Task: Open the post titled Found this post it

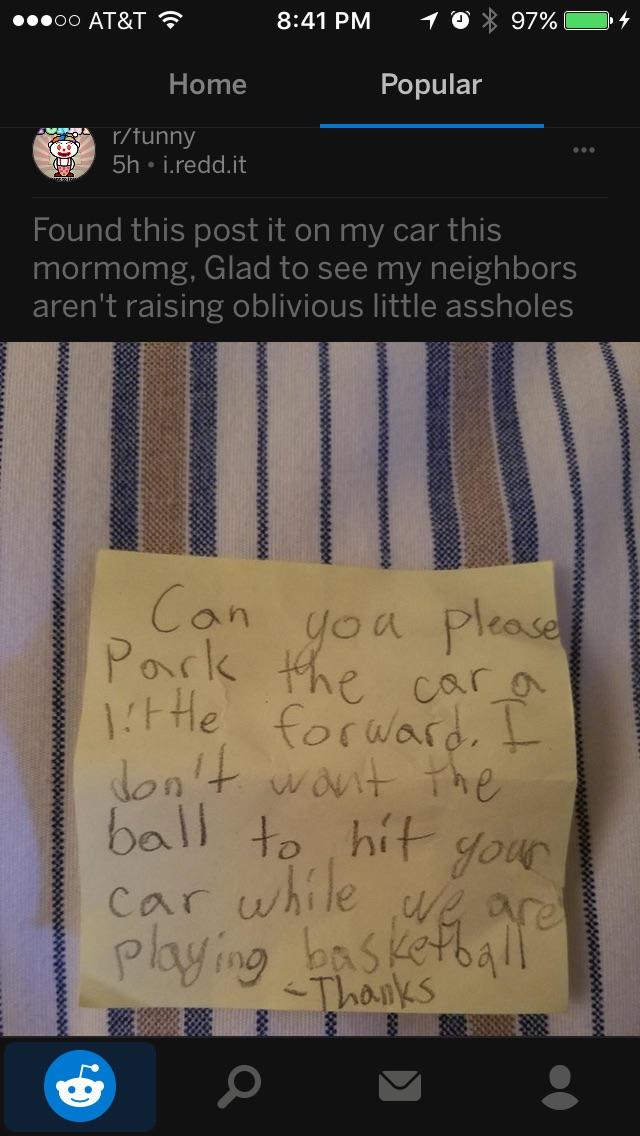Action: pyautogui.click(x=304, y=268)
